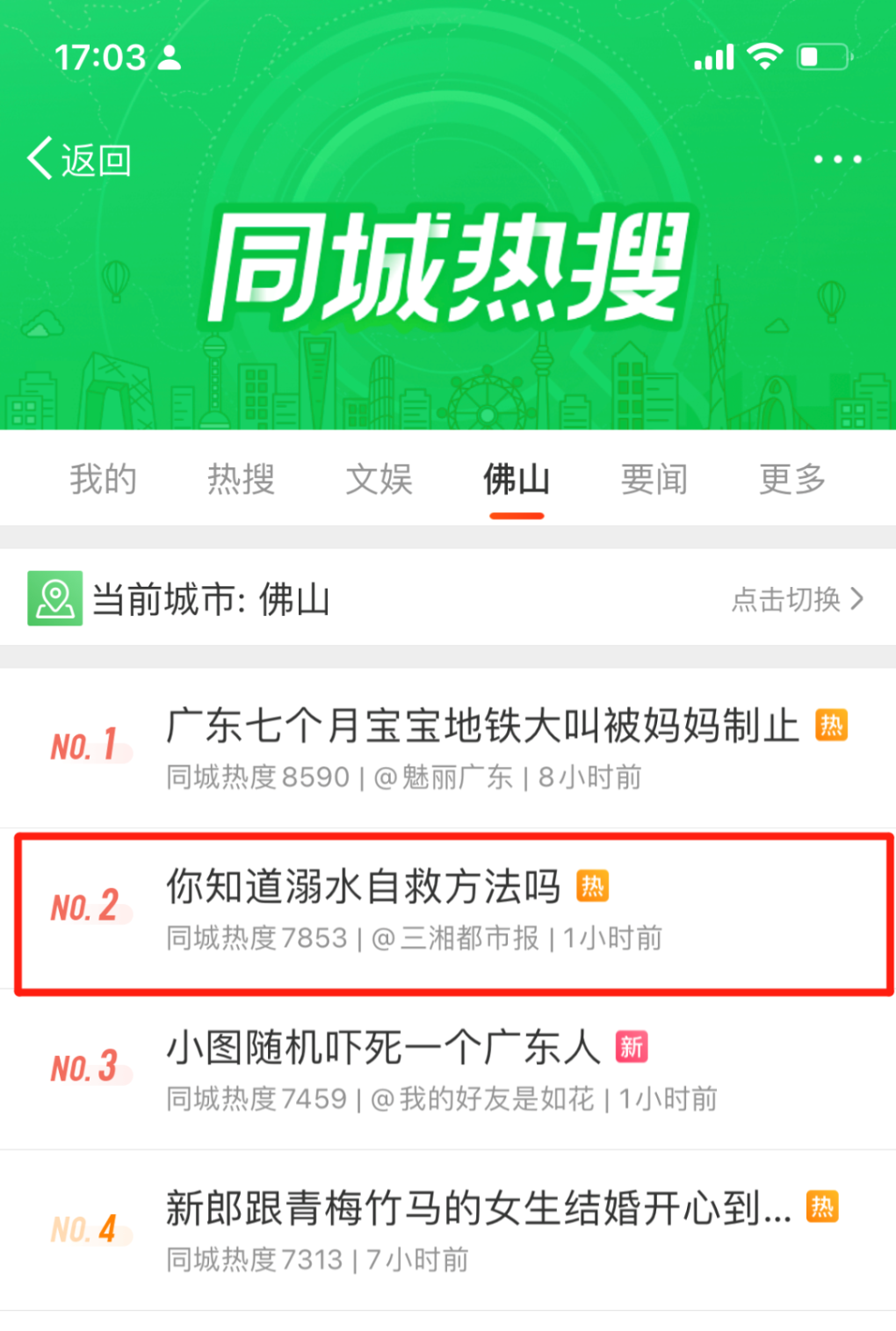Open No.3 topic 小图随机吓死一个广东人
Image resolution: width=896 pixels, height=1331 pixels.
pyautogui.click(x=448, y=1070)
